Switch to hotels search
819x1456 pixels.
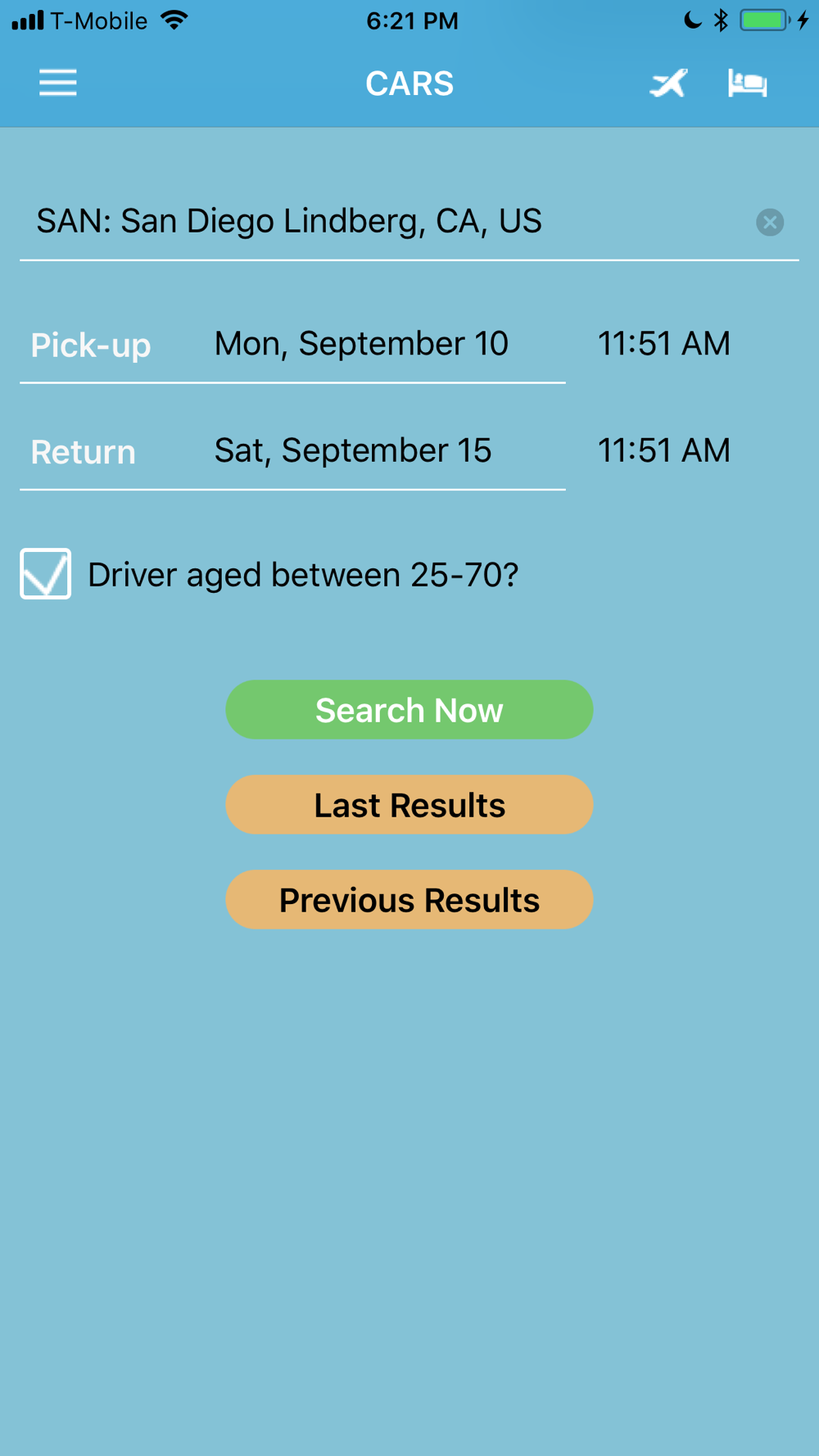coord(748,83)
